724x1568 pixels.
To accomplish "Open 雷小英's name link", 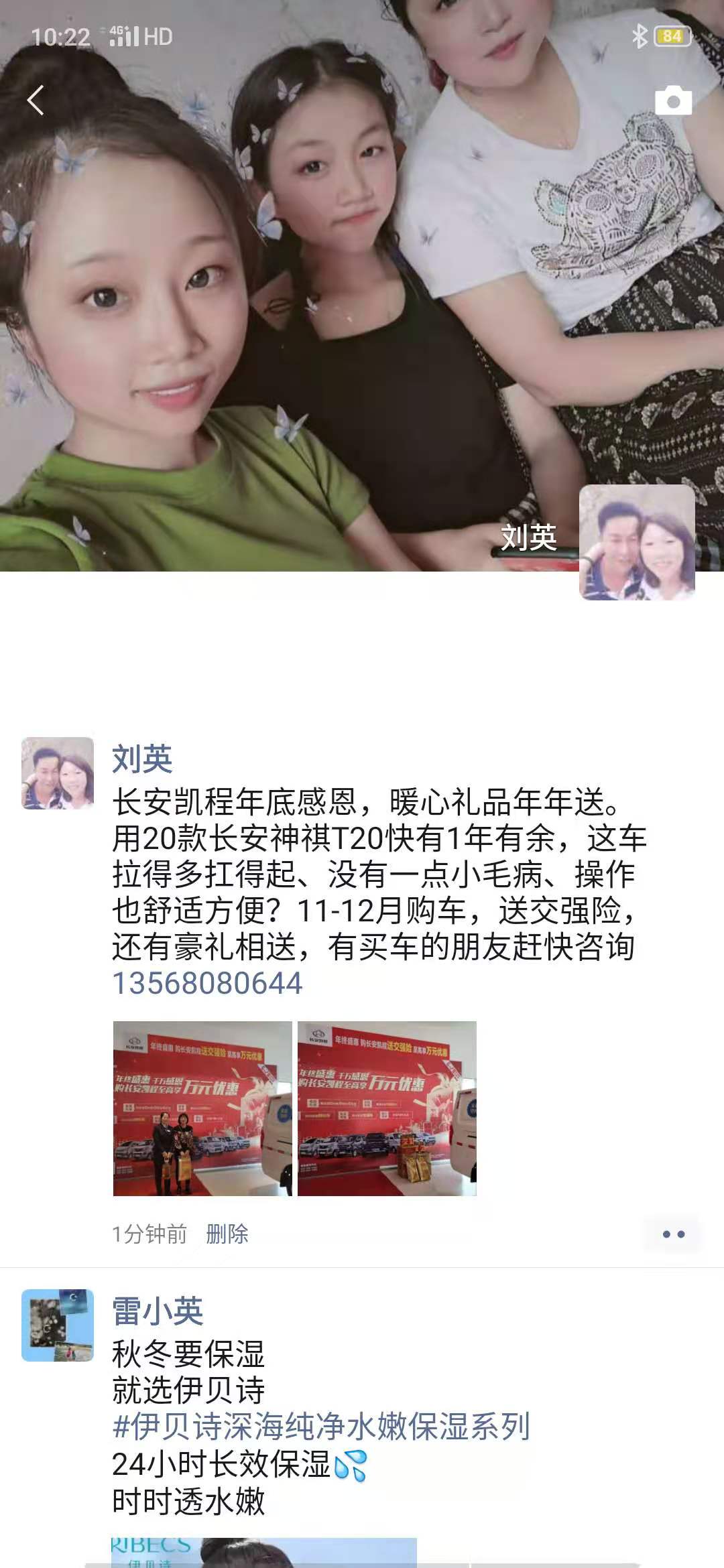I will pyautogui.click(x=158, y=1311).
